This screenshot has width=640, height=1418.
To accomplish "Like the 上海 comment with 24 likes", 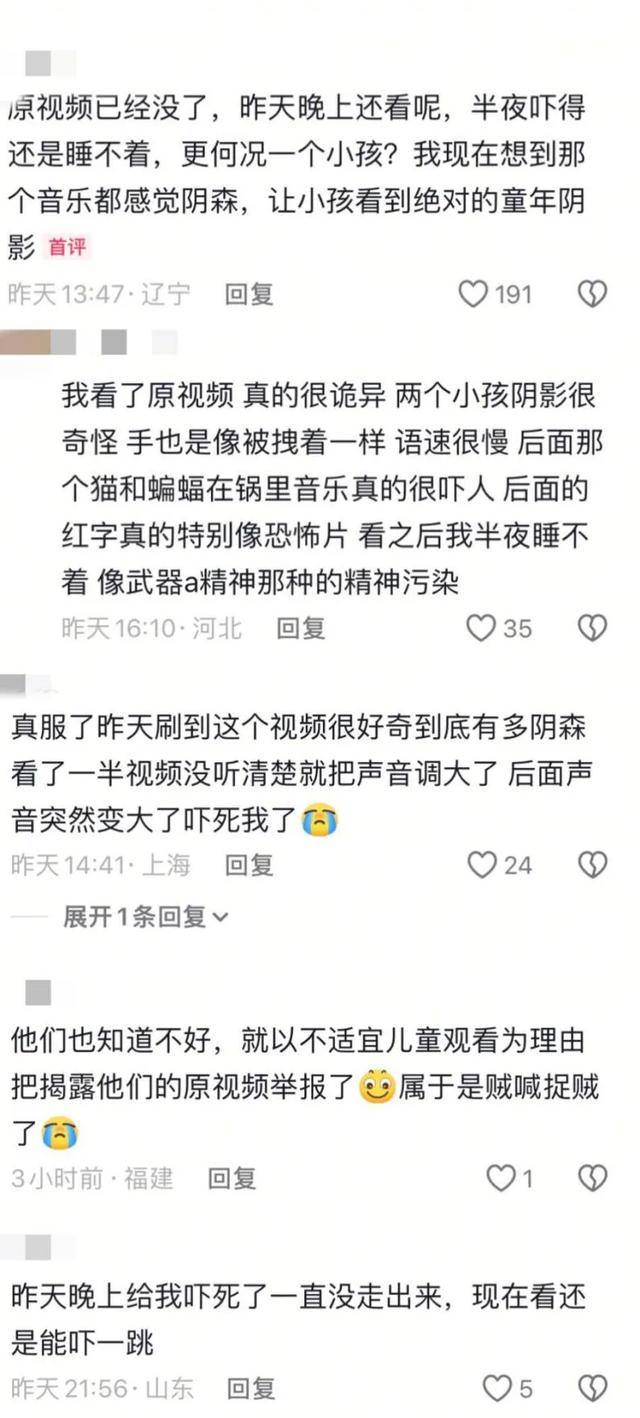I will click(x=482, y=865).
